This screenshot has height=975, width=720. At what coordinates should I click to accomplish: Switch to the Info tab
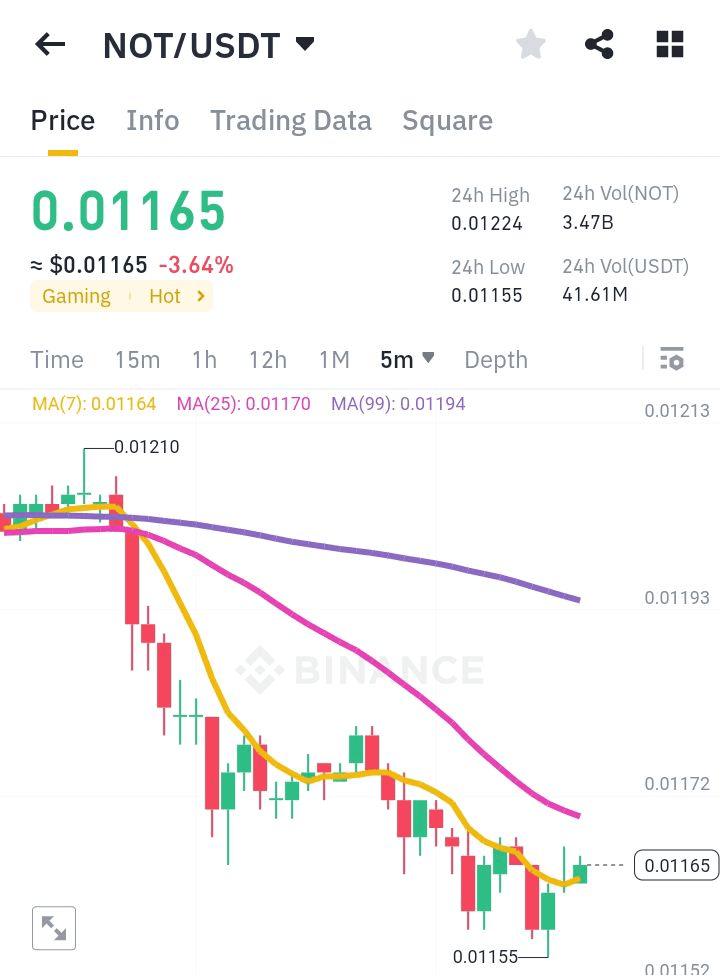(152, 121)
